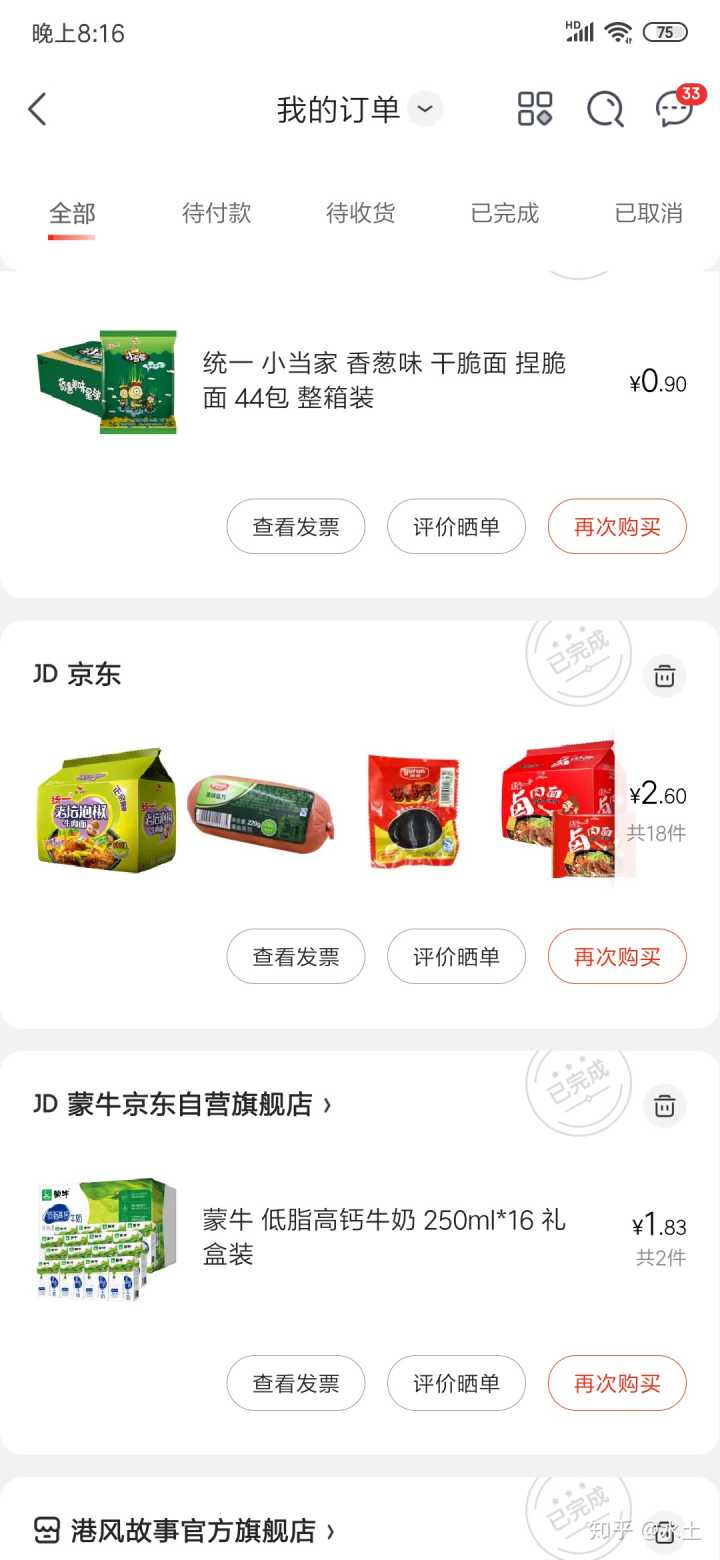Tap 再次购买 for the 18-item order
The height and width of the screenshot is (1560, 720).
click(x=617, y=956)
